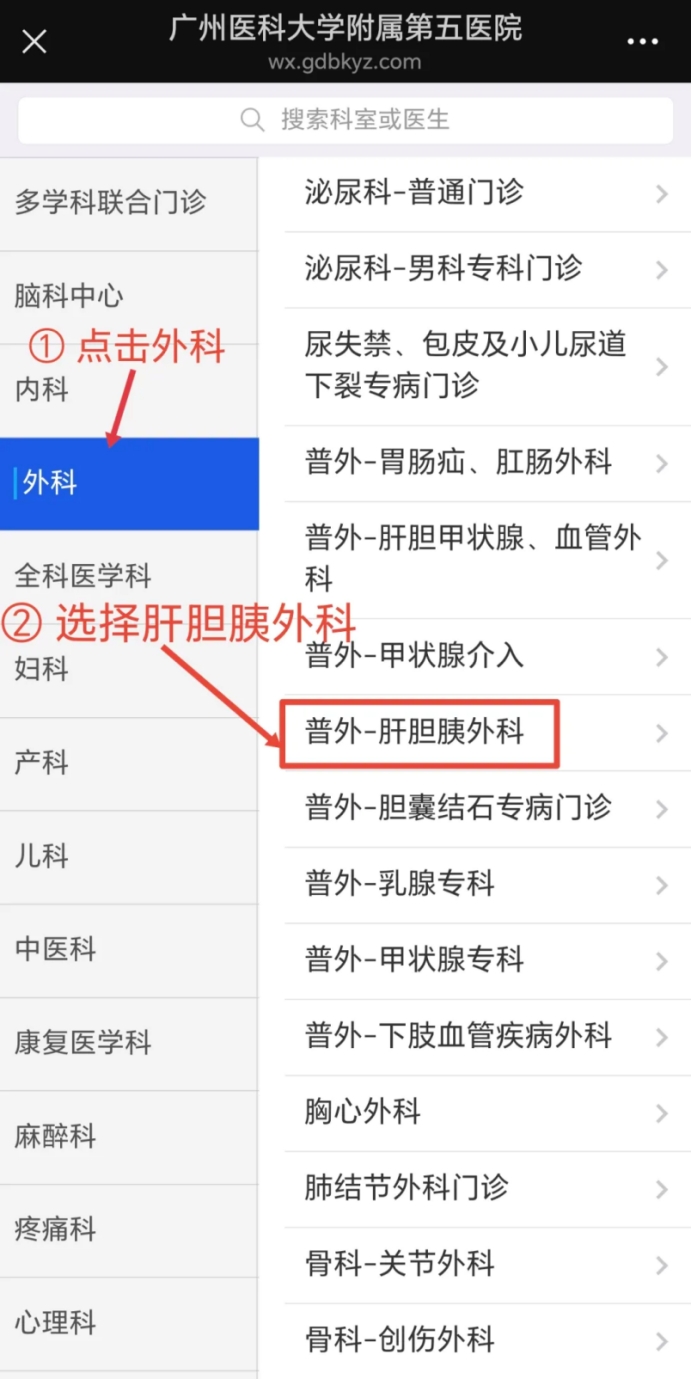Select 全科医学科 in the sidebar
The height and width of the screenshot is (1380, 692).
(83, 577)
